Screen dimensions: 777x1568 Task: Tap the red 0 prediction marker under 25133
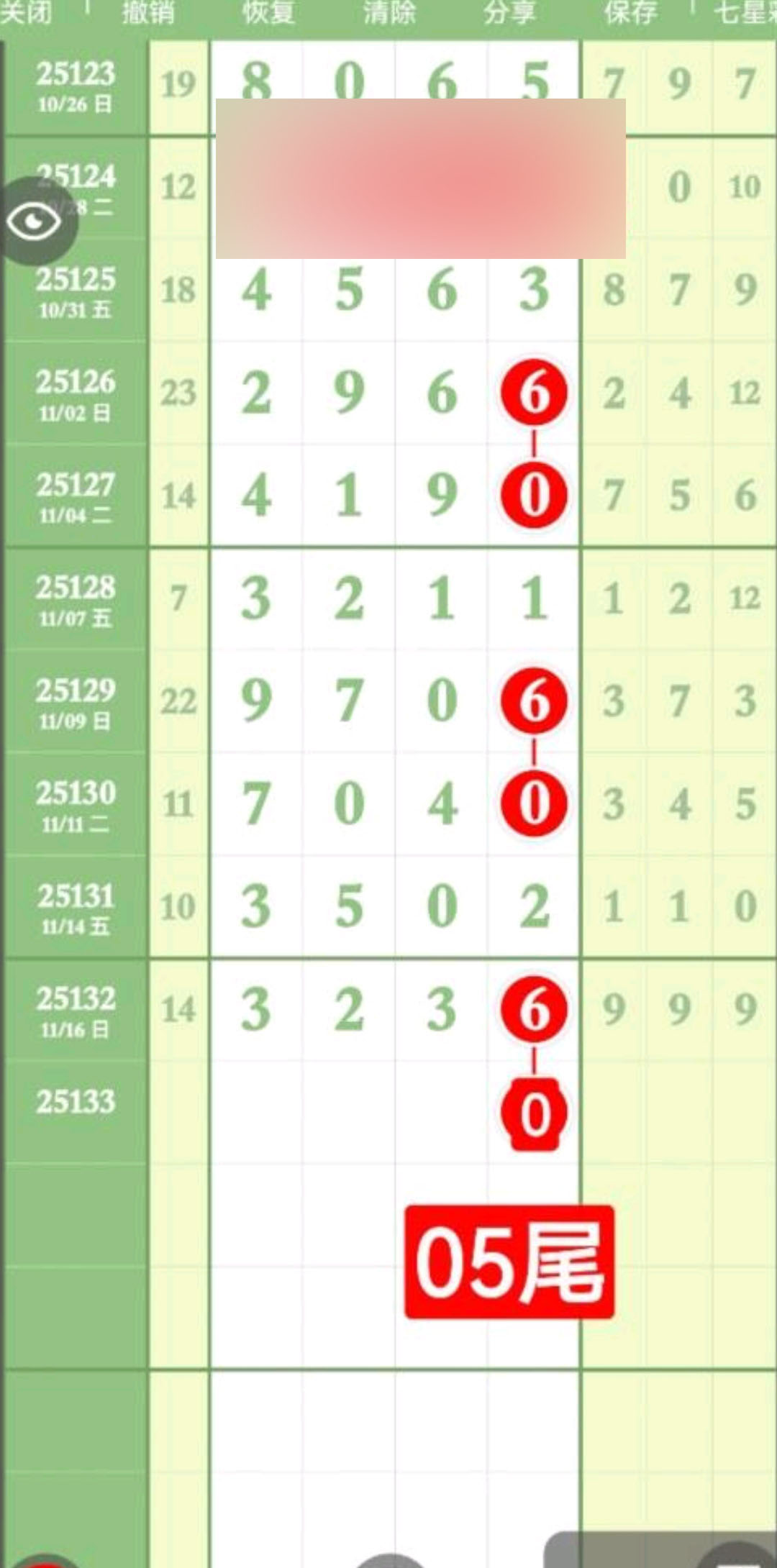pos(534,1109)
